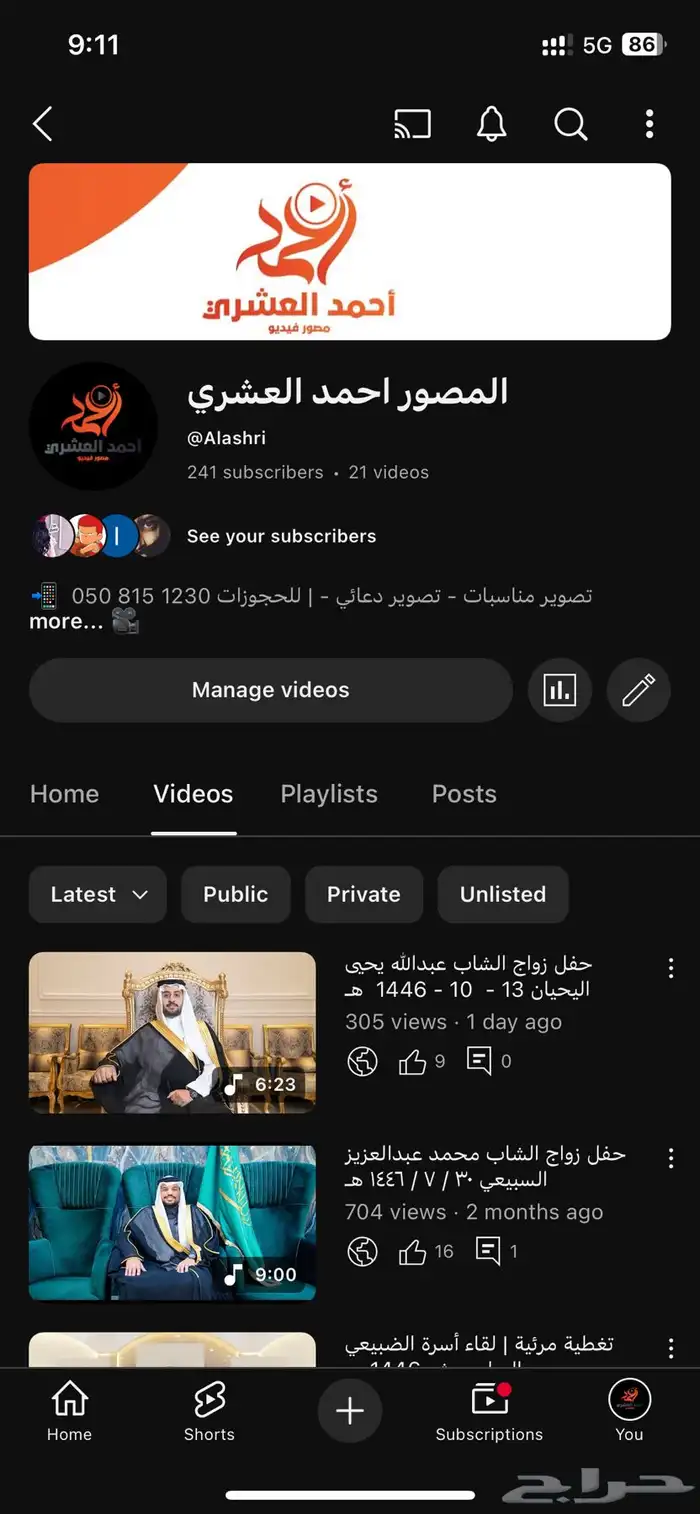
Task: Switch to the channel Home tab
Action: [65, 794]
